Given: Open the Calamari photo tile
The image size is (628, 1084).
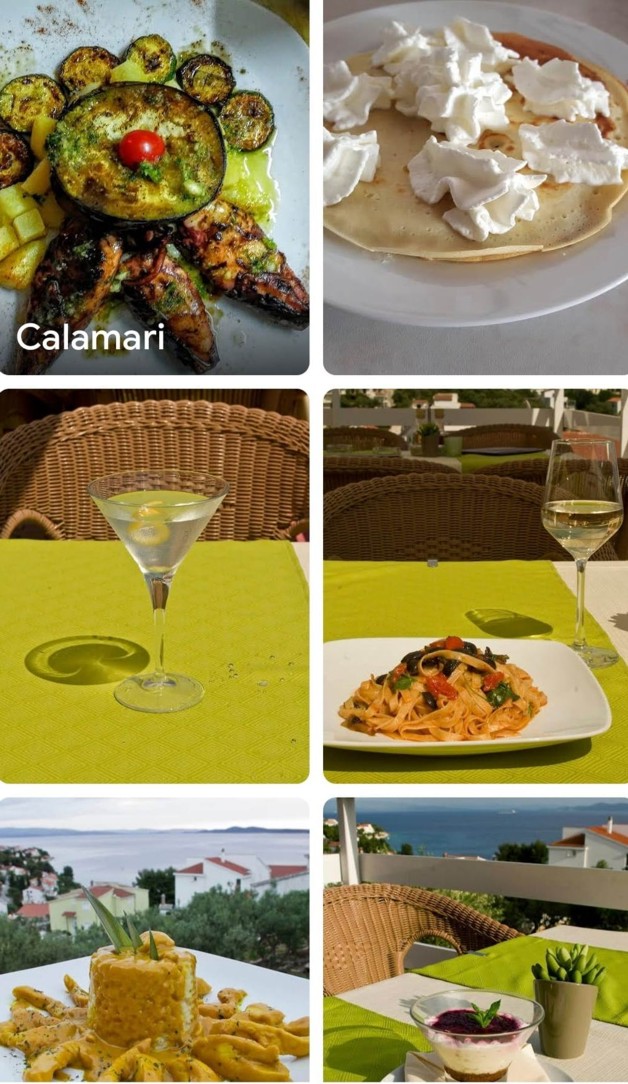Looking at the screenshot, I should pos(154,187).
